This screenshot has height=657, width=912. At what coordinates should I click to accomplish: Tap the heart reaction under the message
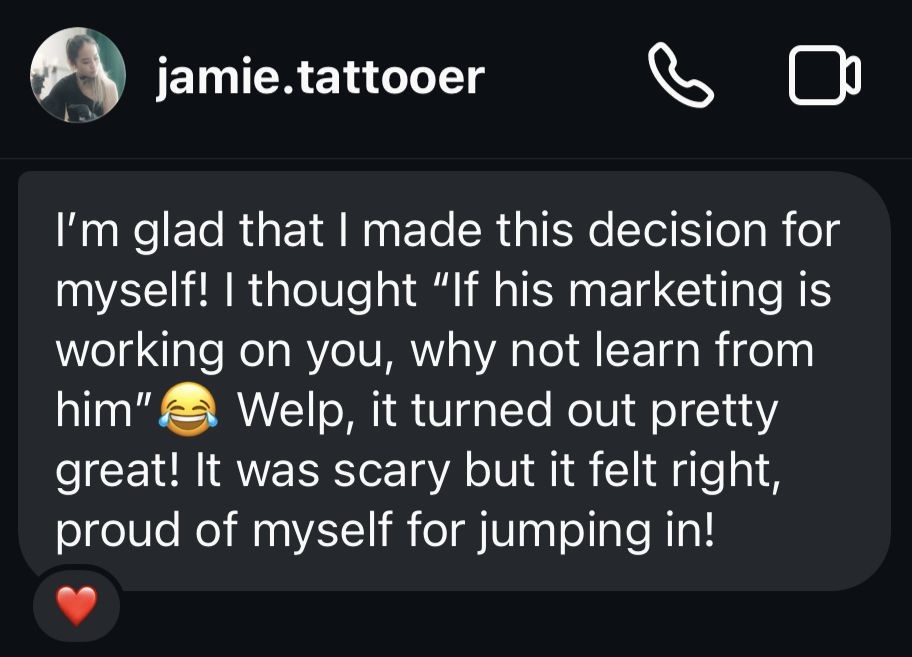(x=77, y=604)
